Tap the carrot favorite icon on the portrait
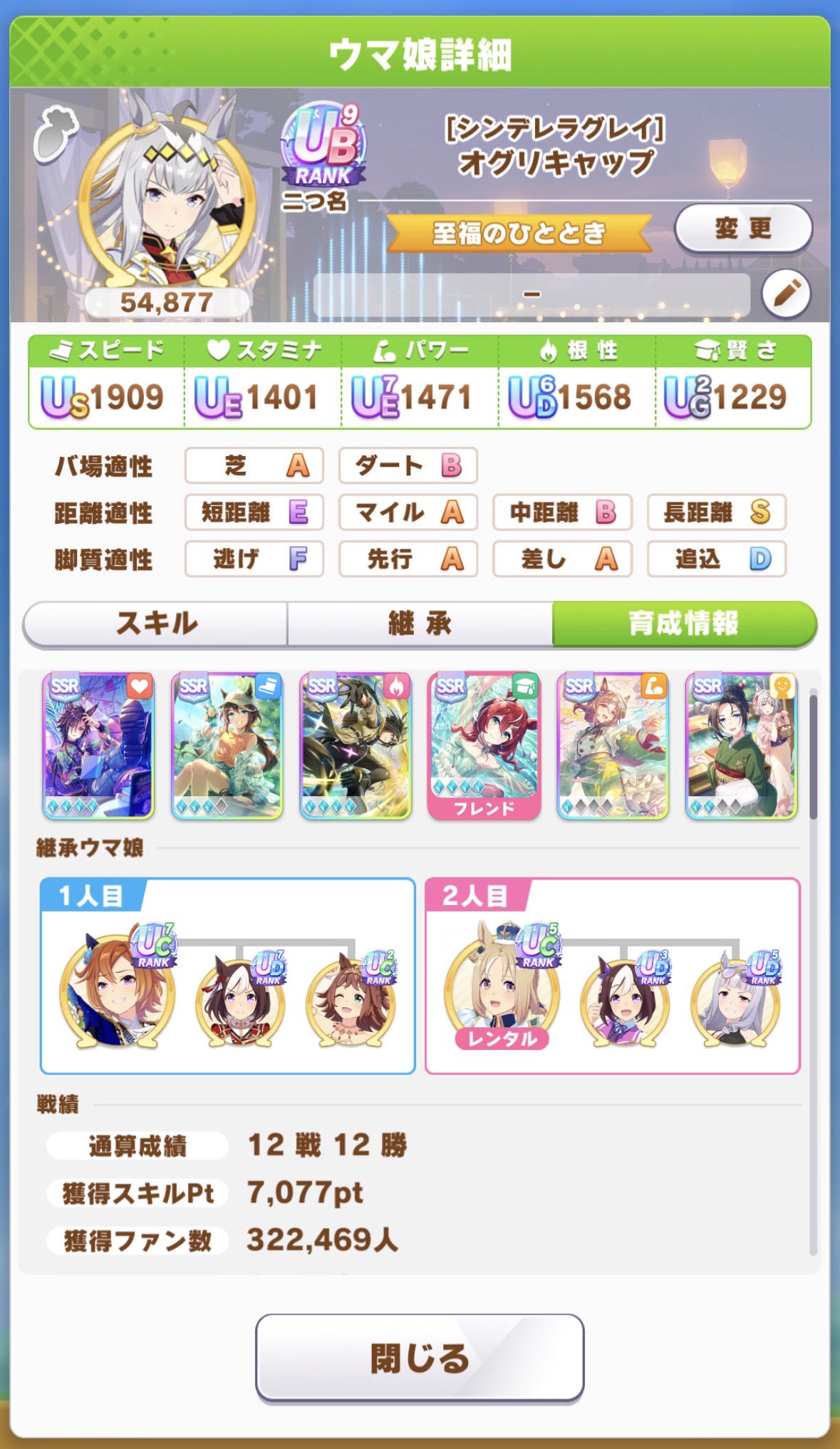Screen dimensions: 840x1449 click(55, 133)
